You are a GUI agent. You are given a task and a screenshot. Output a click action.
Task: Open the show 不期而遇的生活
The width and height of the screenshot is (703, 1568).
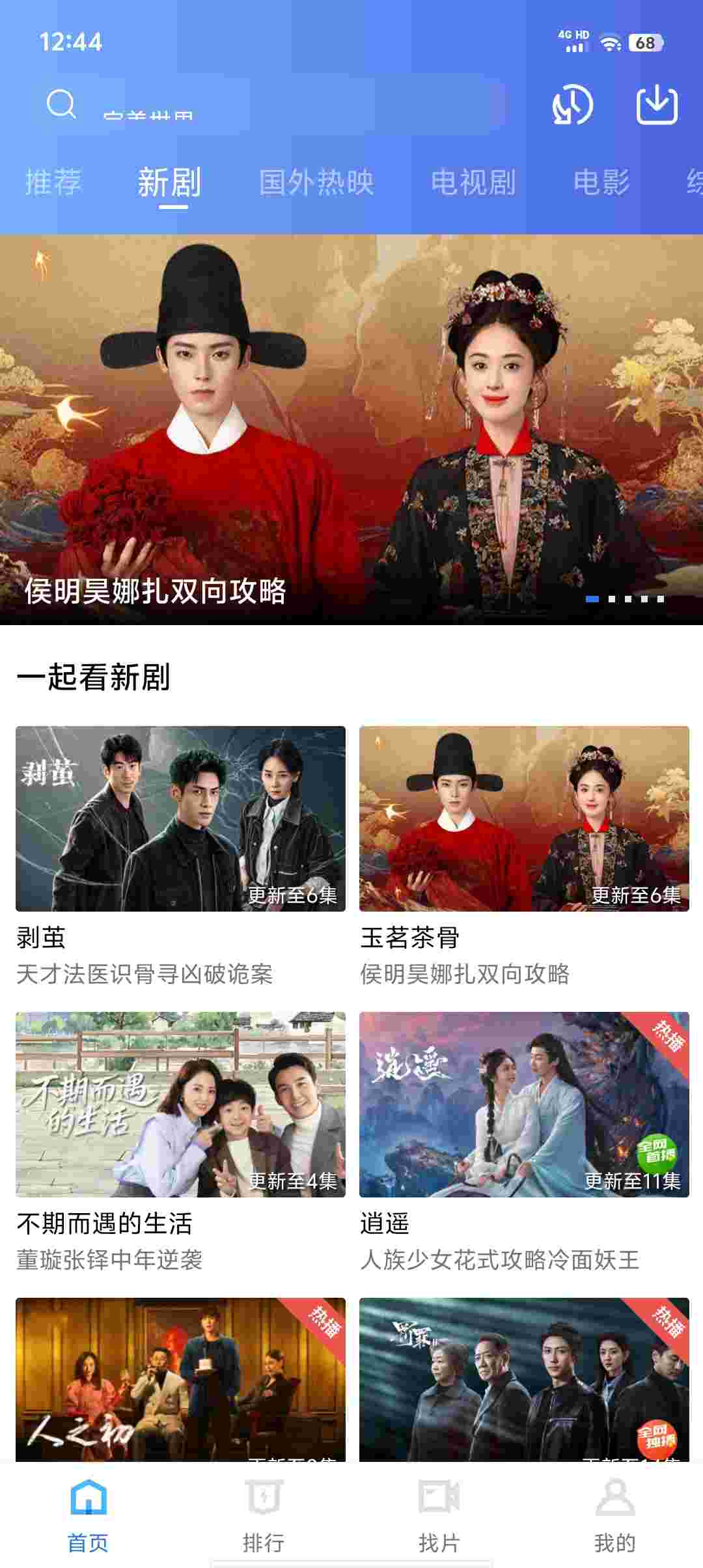[x=180, y=1104]
